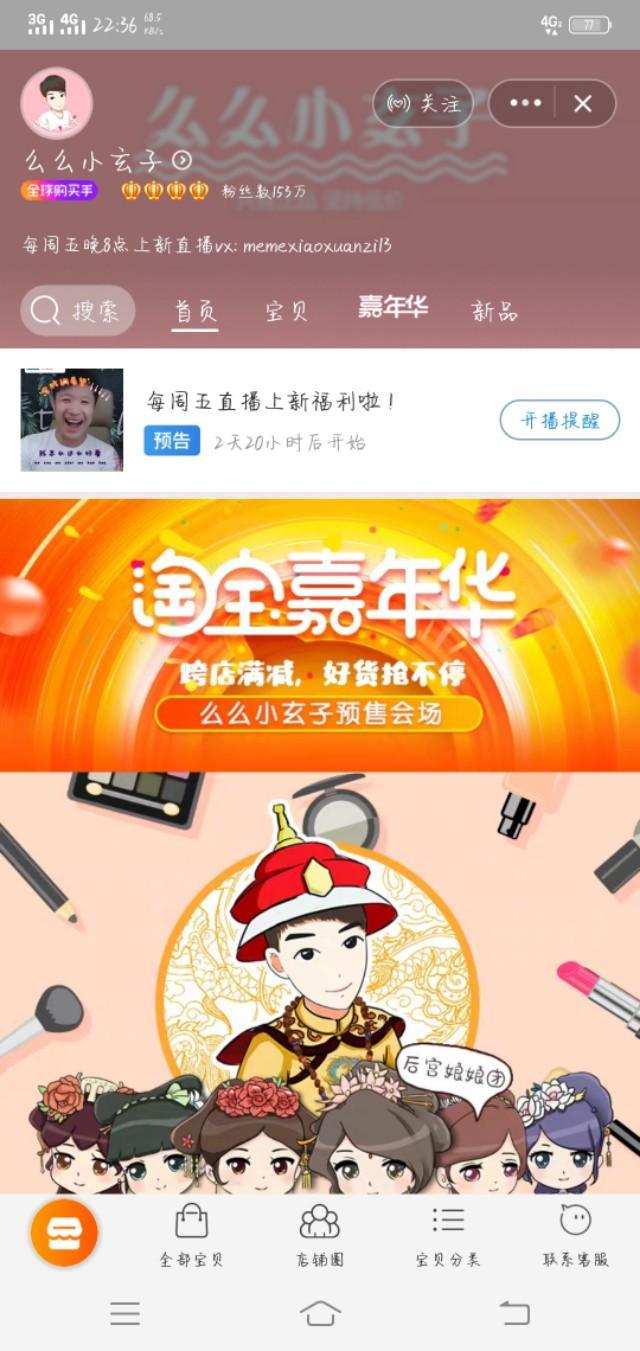This screenshot has width=640, height=1351.
Task: Open the Friday live stream preview thumbnail
Action: pyautogui.click(x=72, y=420)
